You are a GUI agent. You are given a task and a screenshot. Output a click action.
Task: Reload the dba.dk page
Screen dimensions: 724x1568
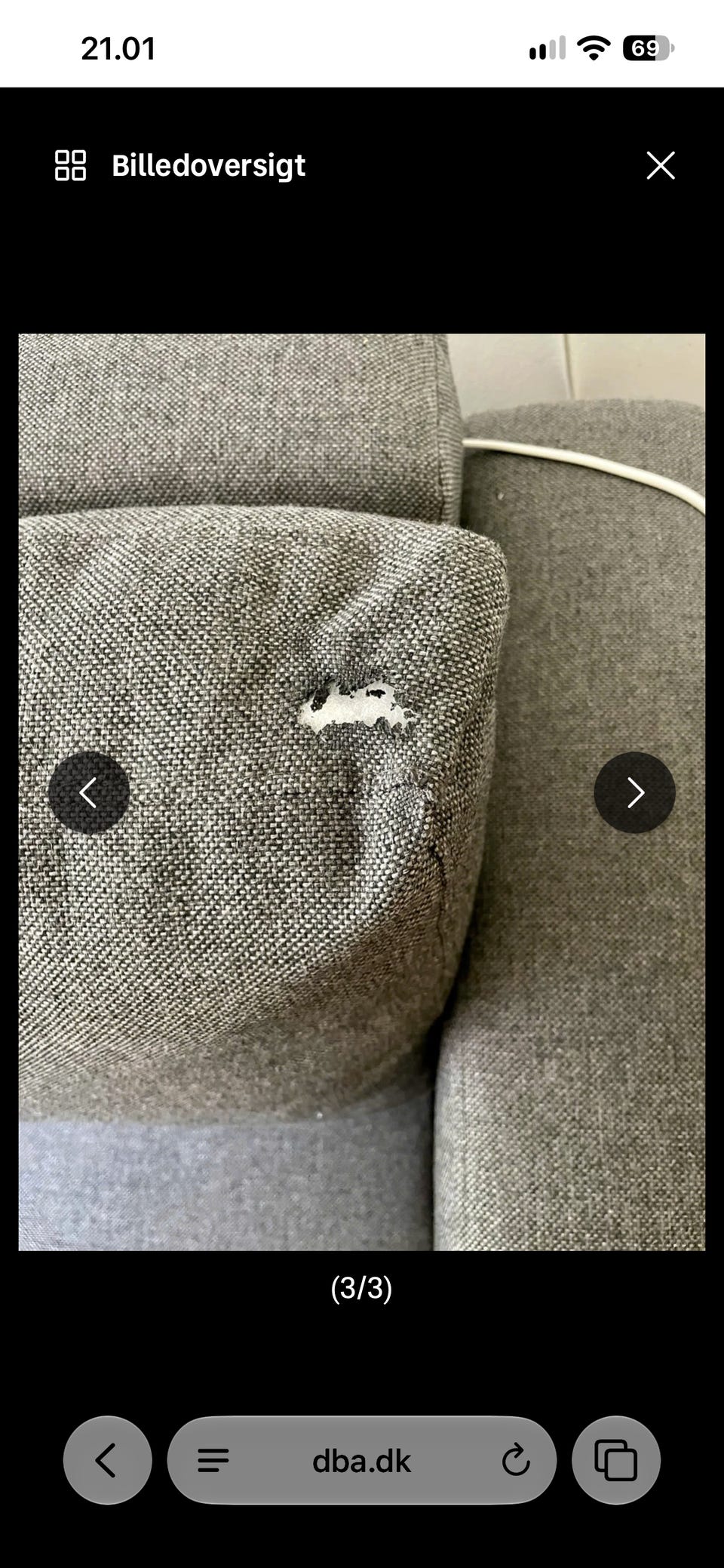click(x=516, y=1460)
